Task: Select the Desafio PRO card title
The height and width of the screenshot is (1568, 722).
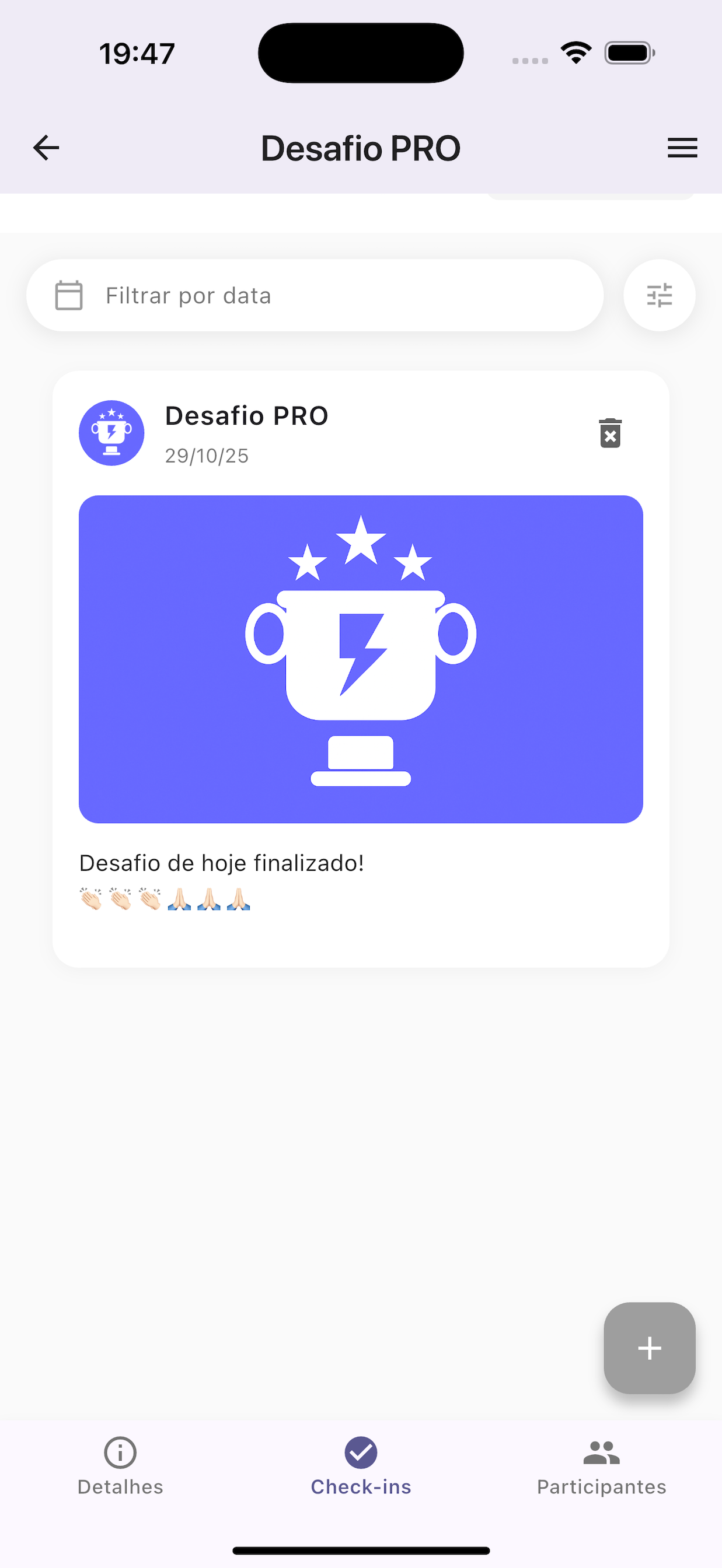Action: (x=246, y=415)
